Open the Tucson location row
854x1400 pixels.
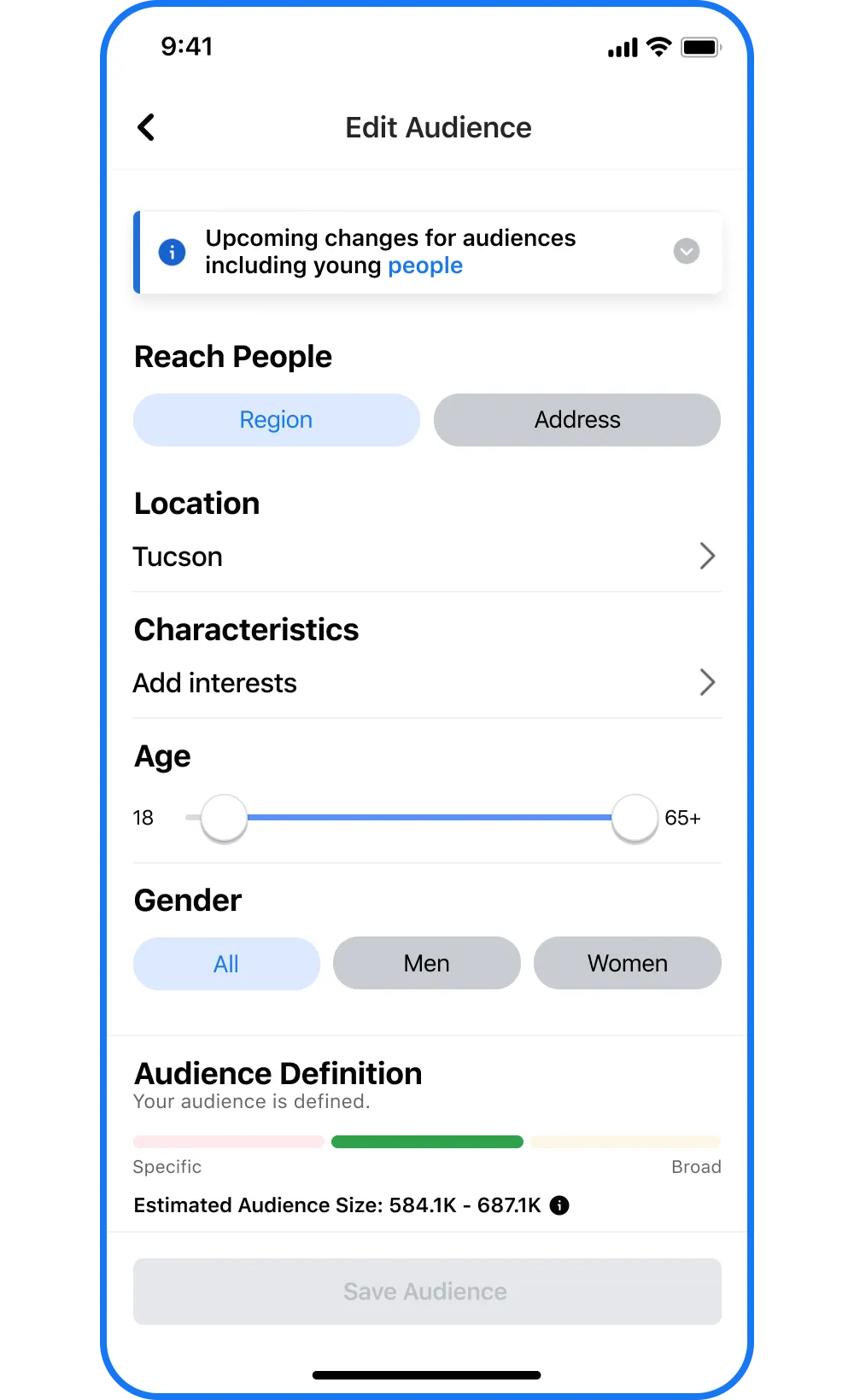point(427,557)
